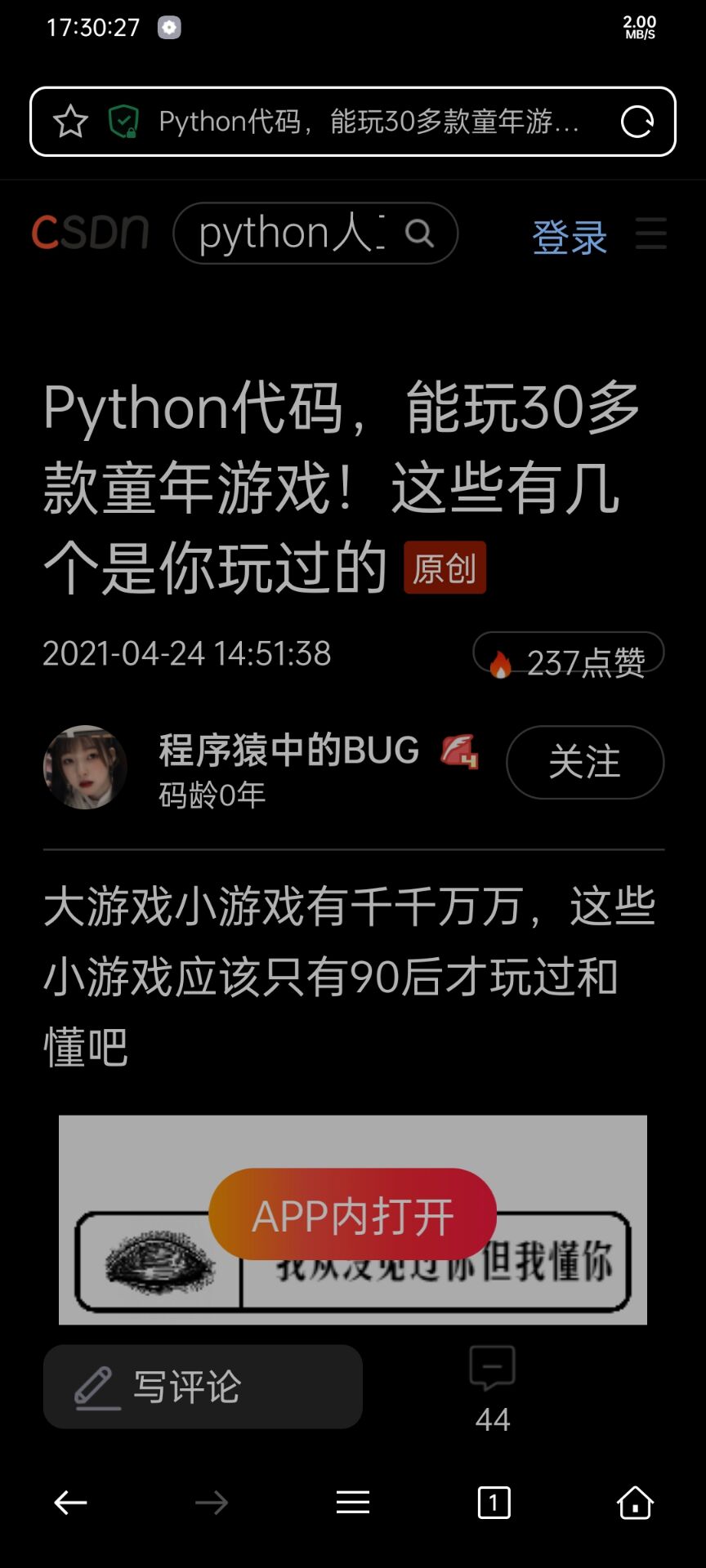Screen dimensions: 706x1568
Task: Tap the search magnifier icon
Action: [x=419, y=234]
